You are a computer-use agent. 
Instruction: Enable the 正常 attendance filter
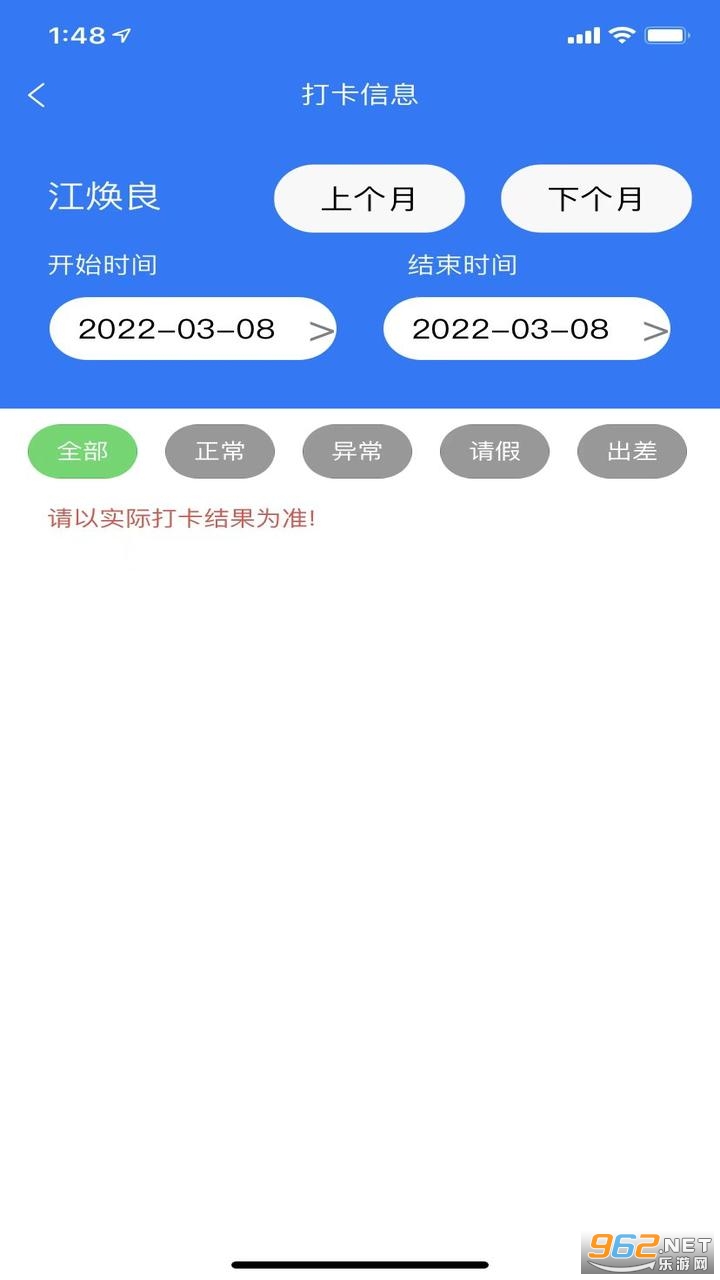tap(219, 451)
